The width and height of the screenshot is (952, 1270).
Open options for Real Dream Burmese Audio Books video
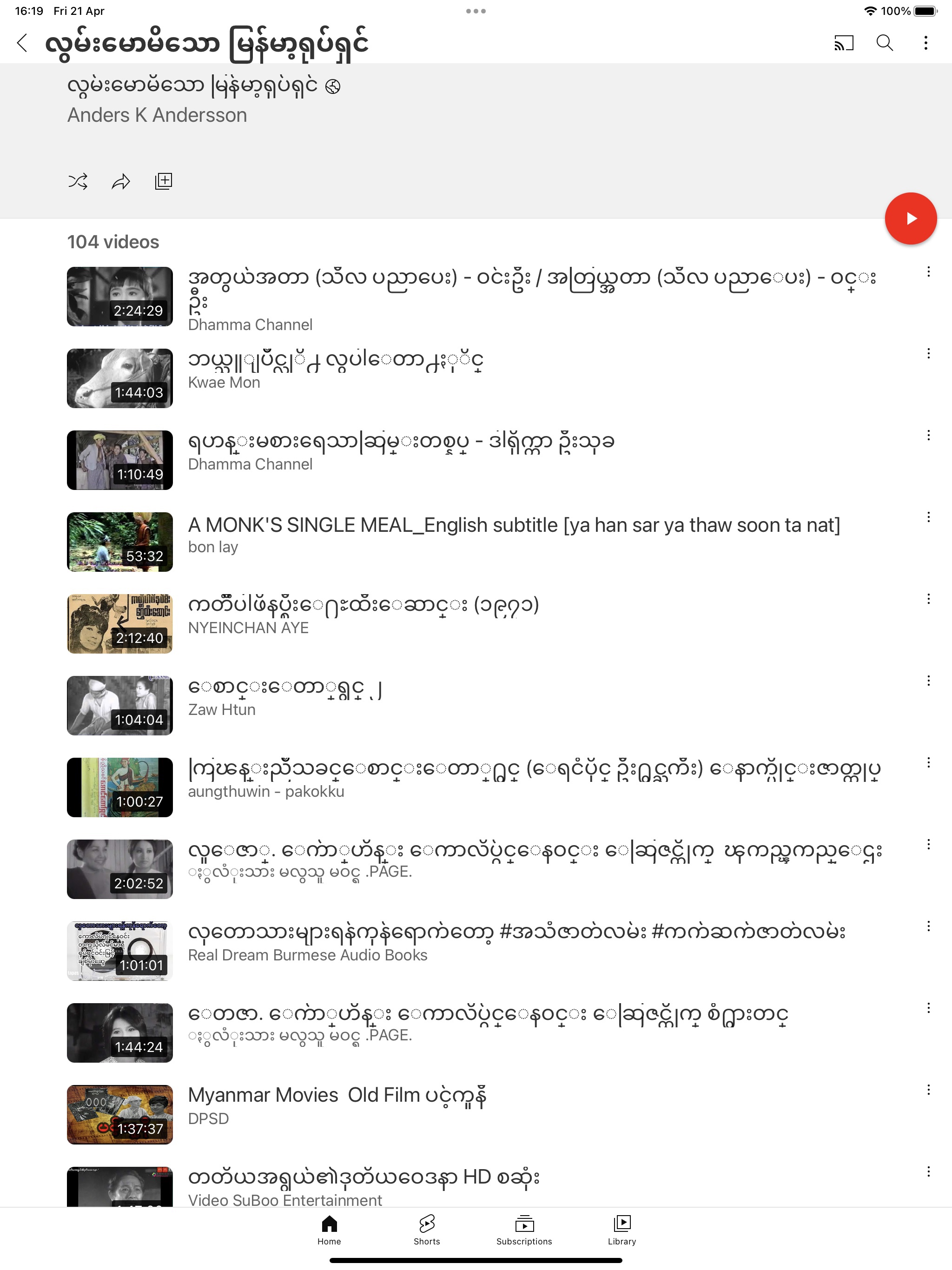click(x=928, y=926)
